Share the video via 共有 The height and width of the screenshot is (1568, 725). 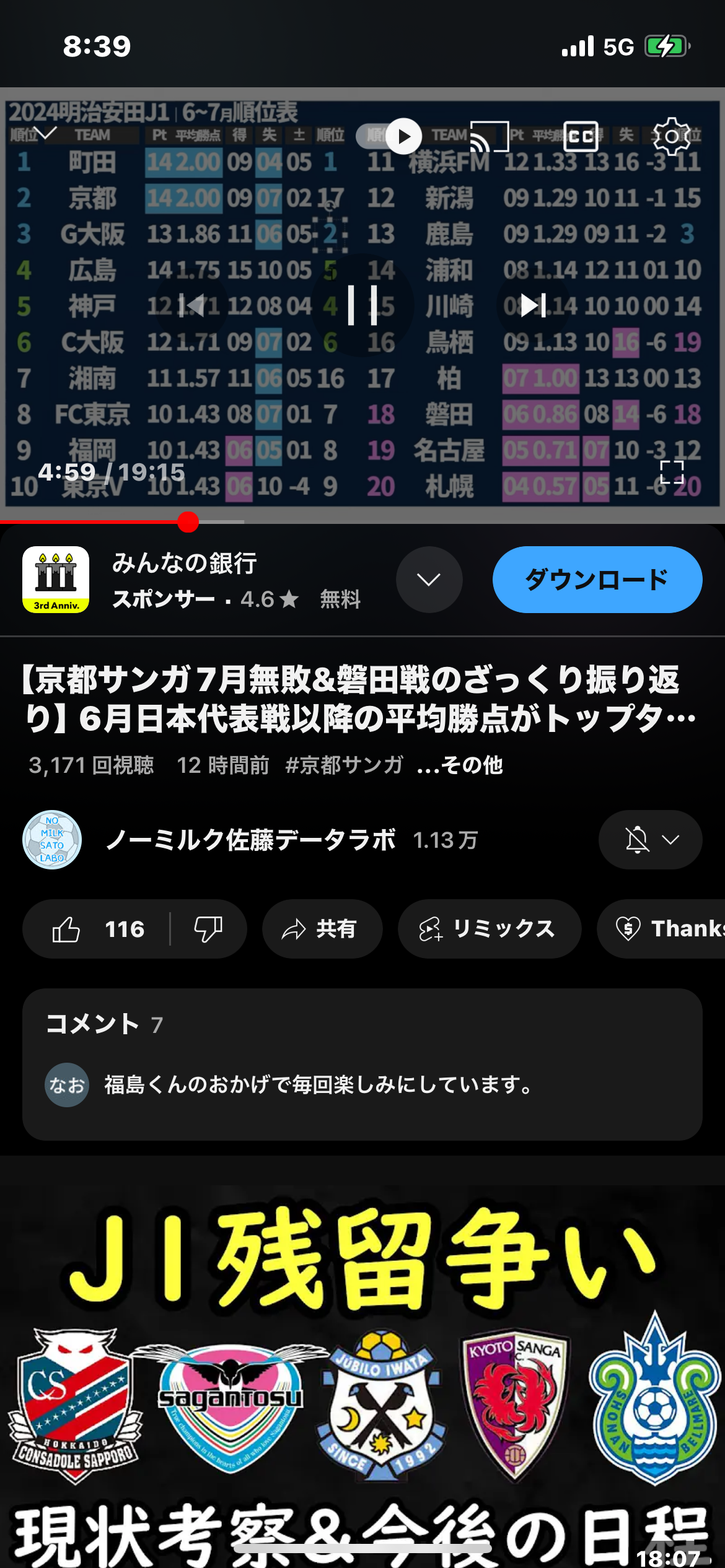coord(322,929)
